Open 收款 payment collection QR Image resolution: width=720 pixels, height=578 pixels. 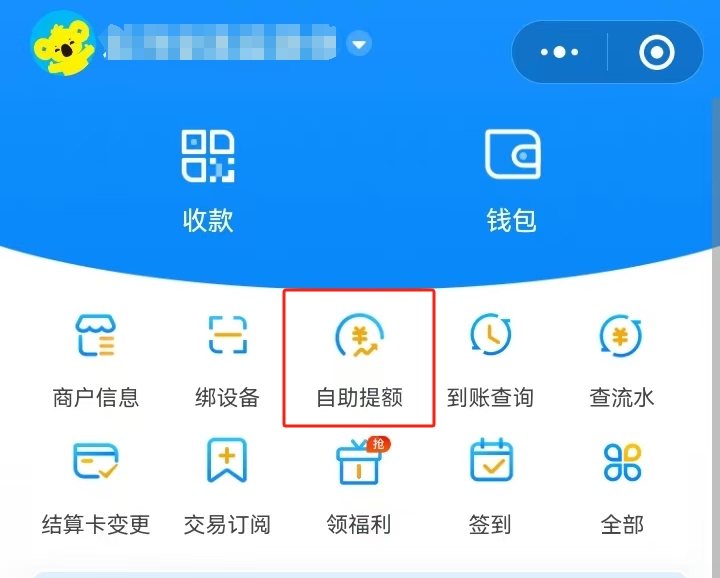[x=208, y=178]
